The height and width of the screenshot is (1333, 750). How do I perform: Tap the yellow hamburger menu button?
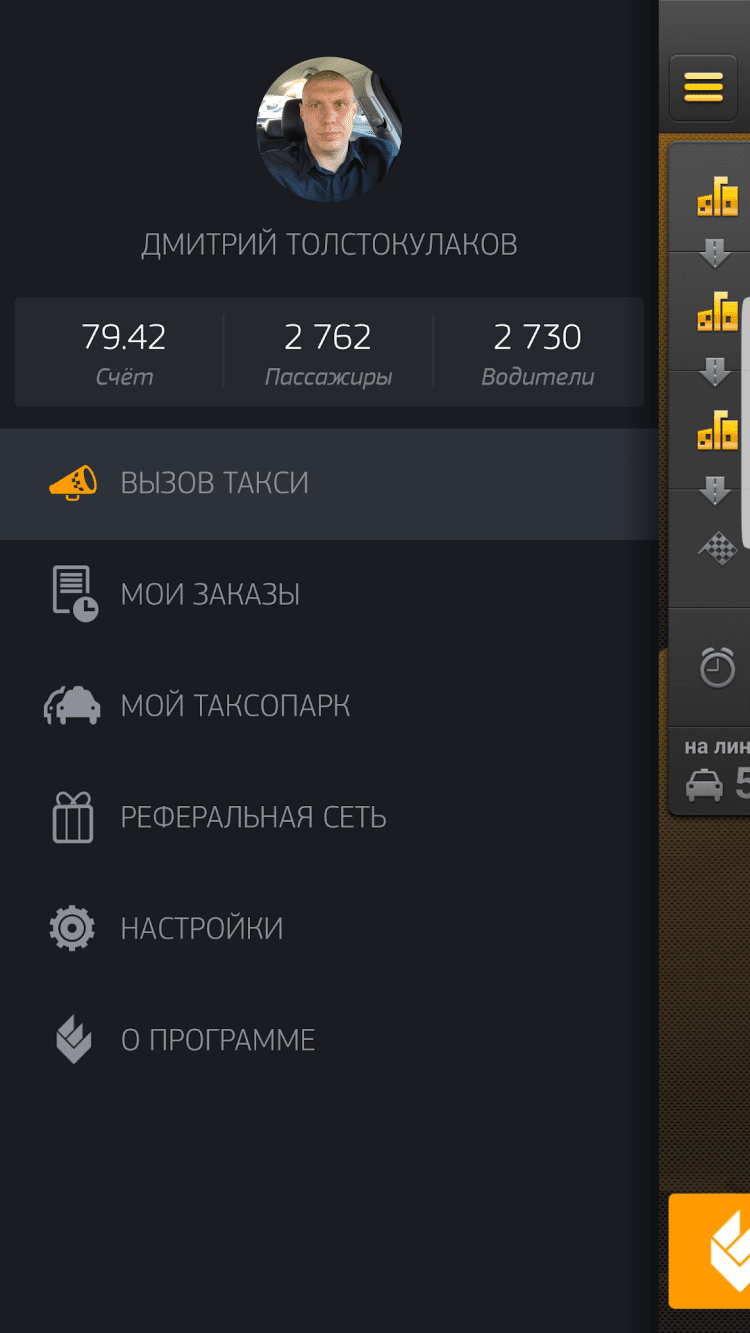(703, 88)
